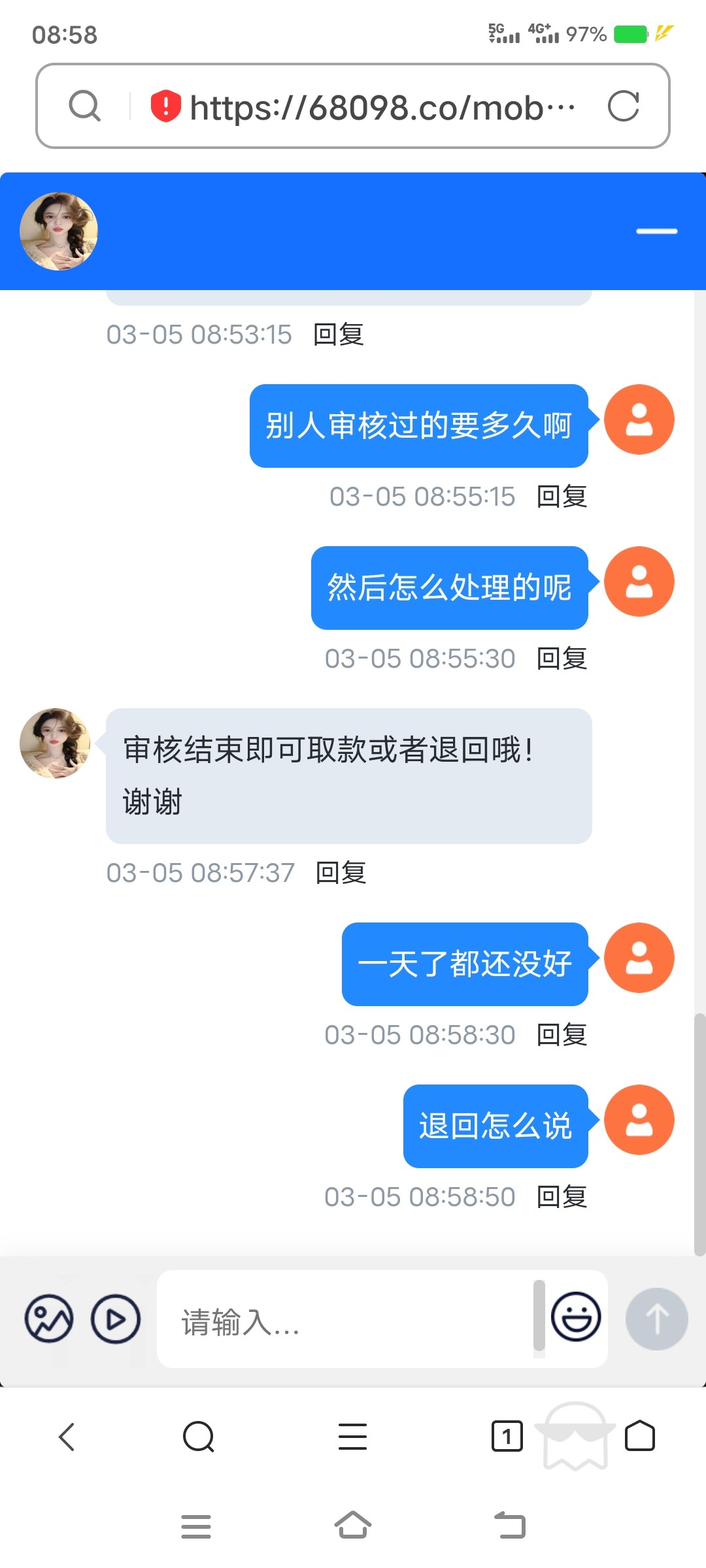
Task: Go to the browser home page
Action: [x=640, y=1436]
